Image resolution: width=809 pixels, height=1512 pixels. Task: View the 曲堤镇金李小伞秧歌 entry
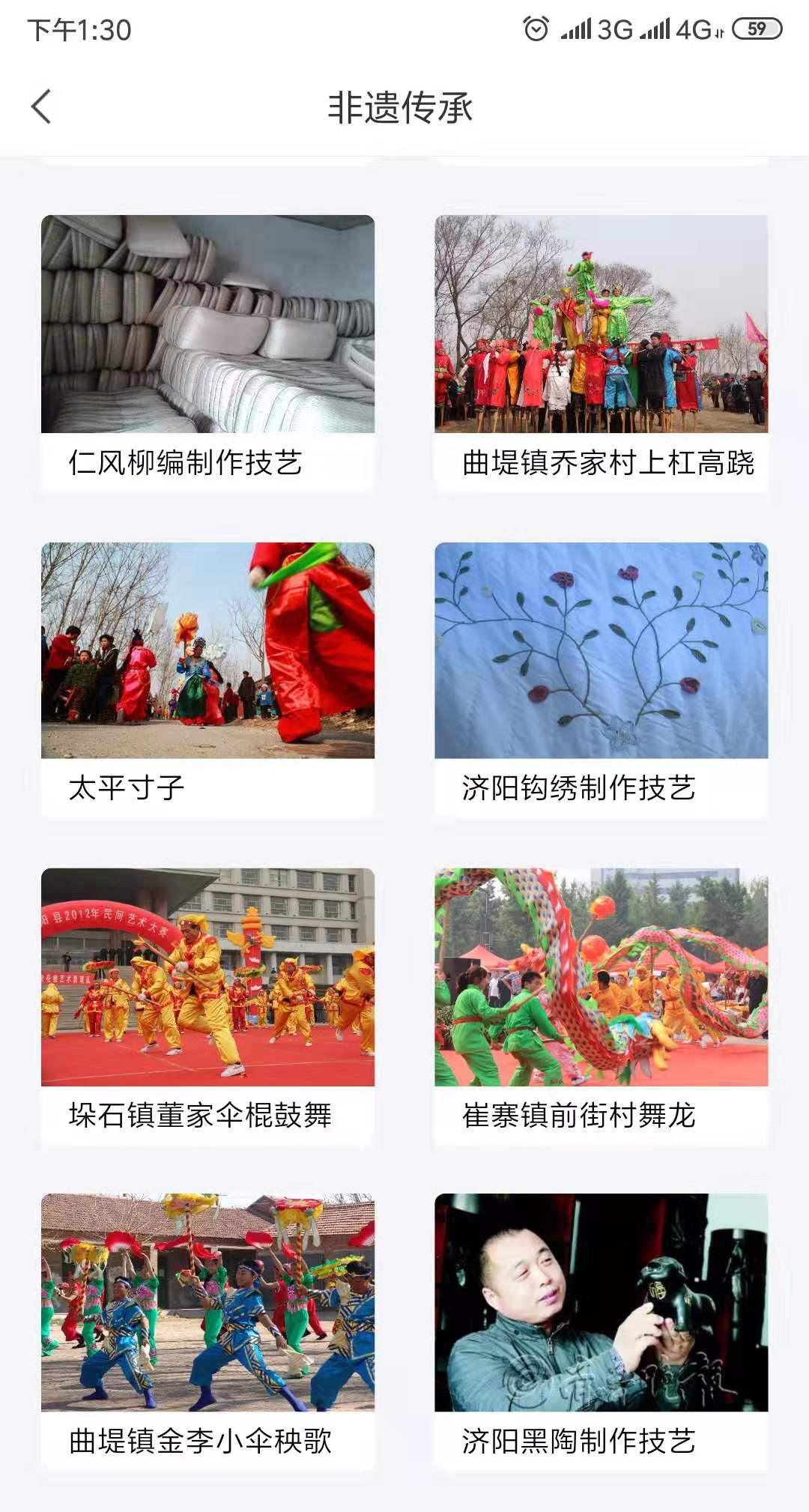click(x=207, y=1331)
